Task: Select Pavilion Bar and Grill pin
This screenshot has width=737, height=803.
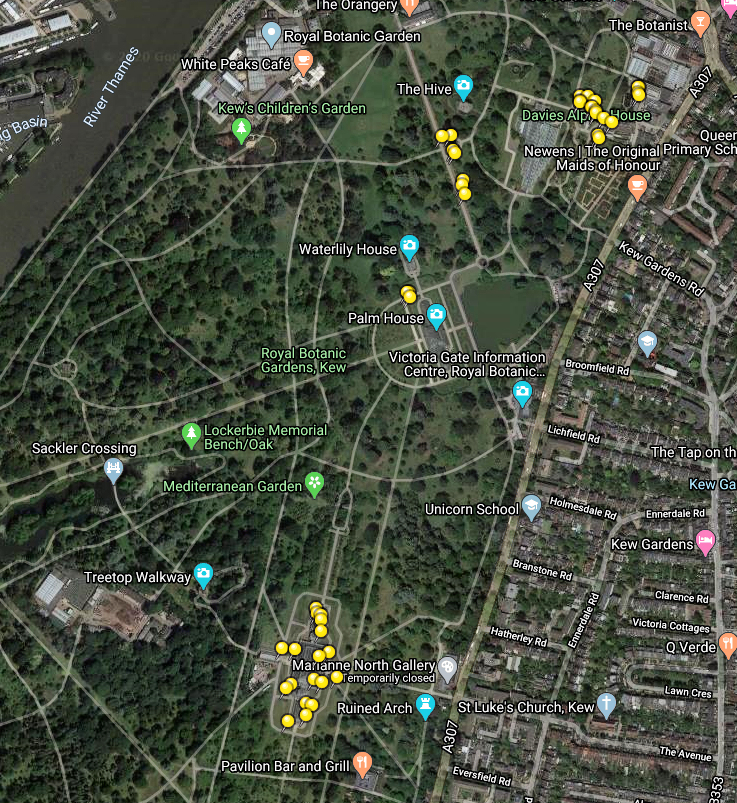Action: point(363,766)
